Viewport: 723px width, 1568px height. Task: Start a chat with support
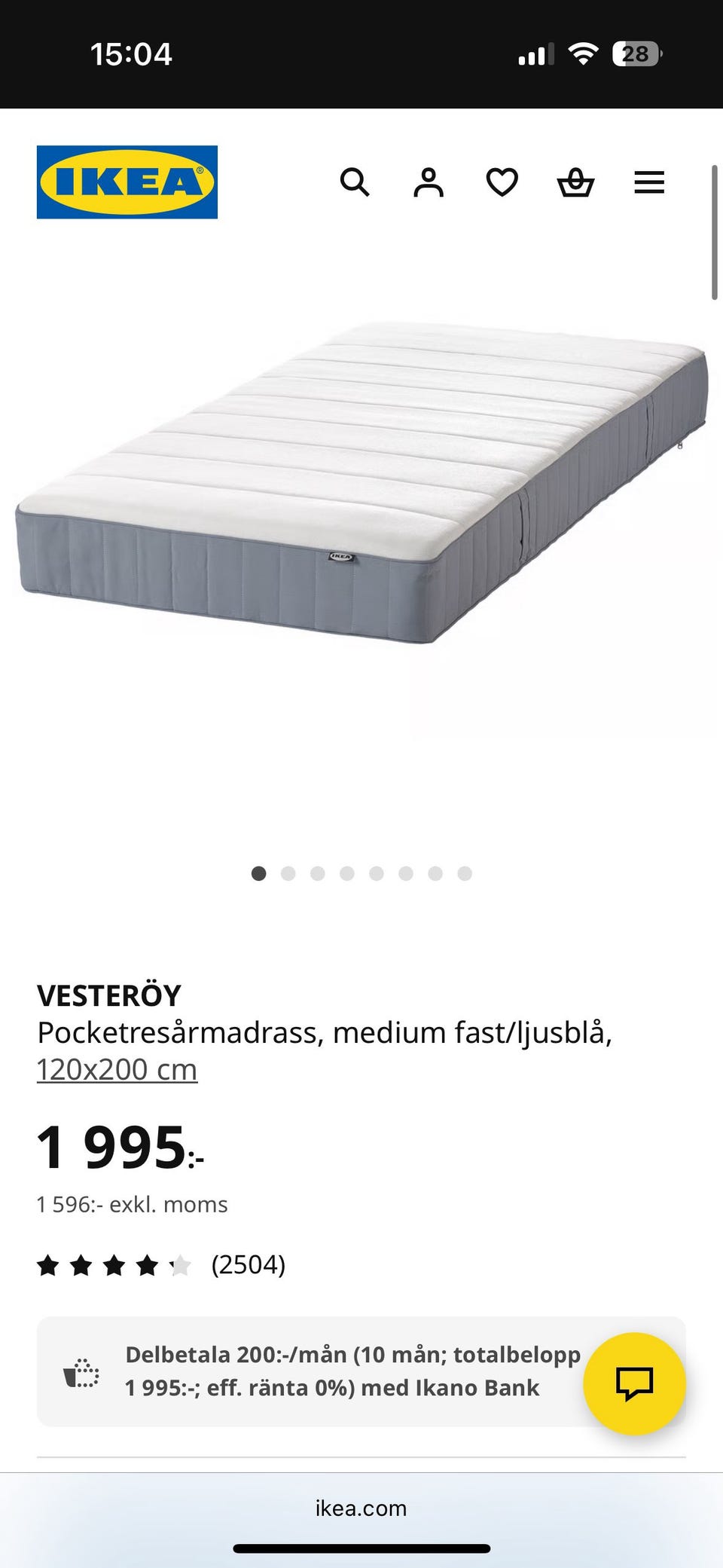[x=634, y=1383]
